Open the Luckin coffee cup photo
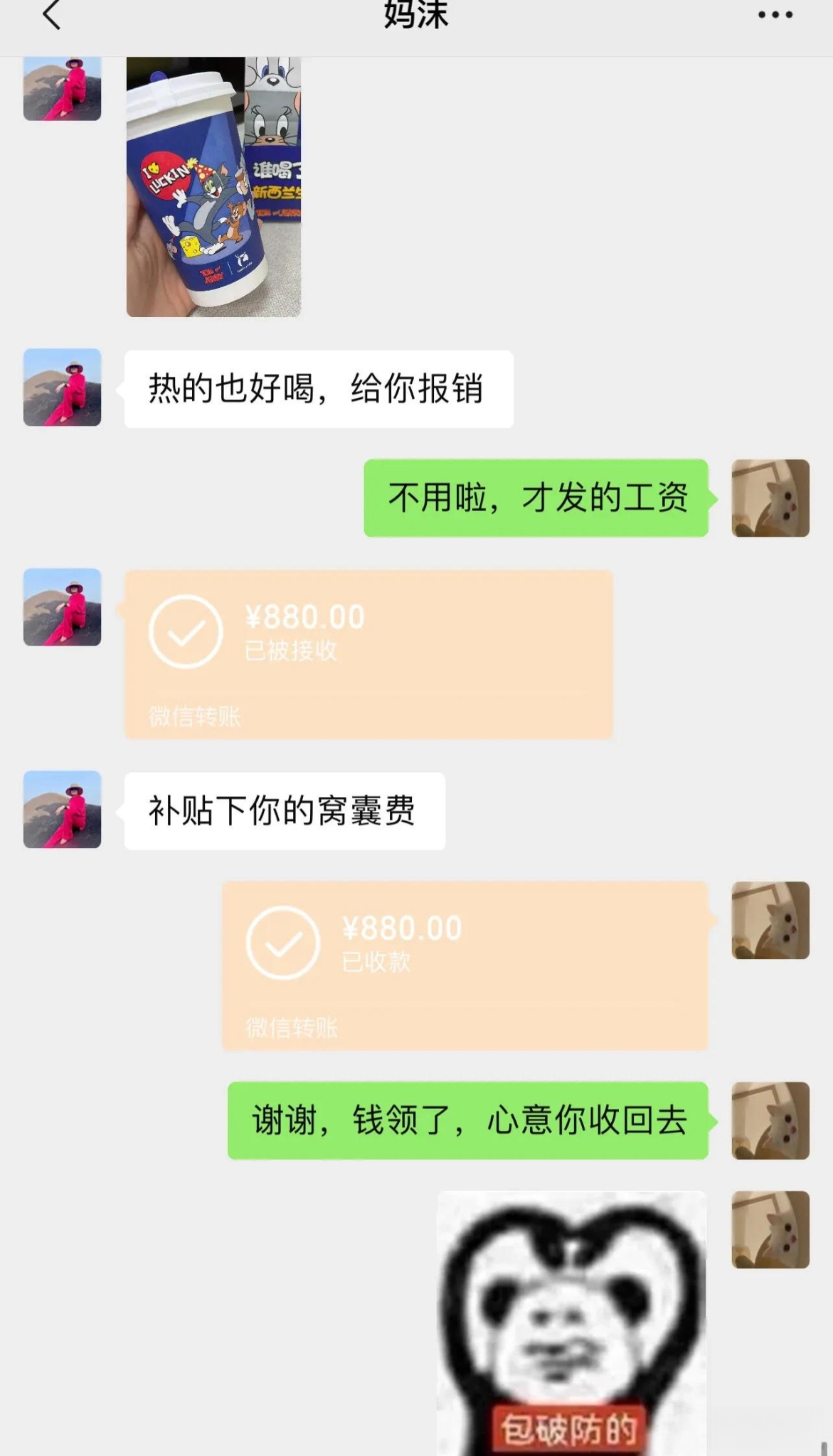The height and width of the screenshot is (1456, 833). pos(213,186)
